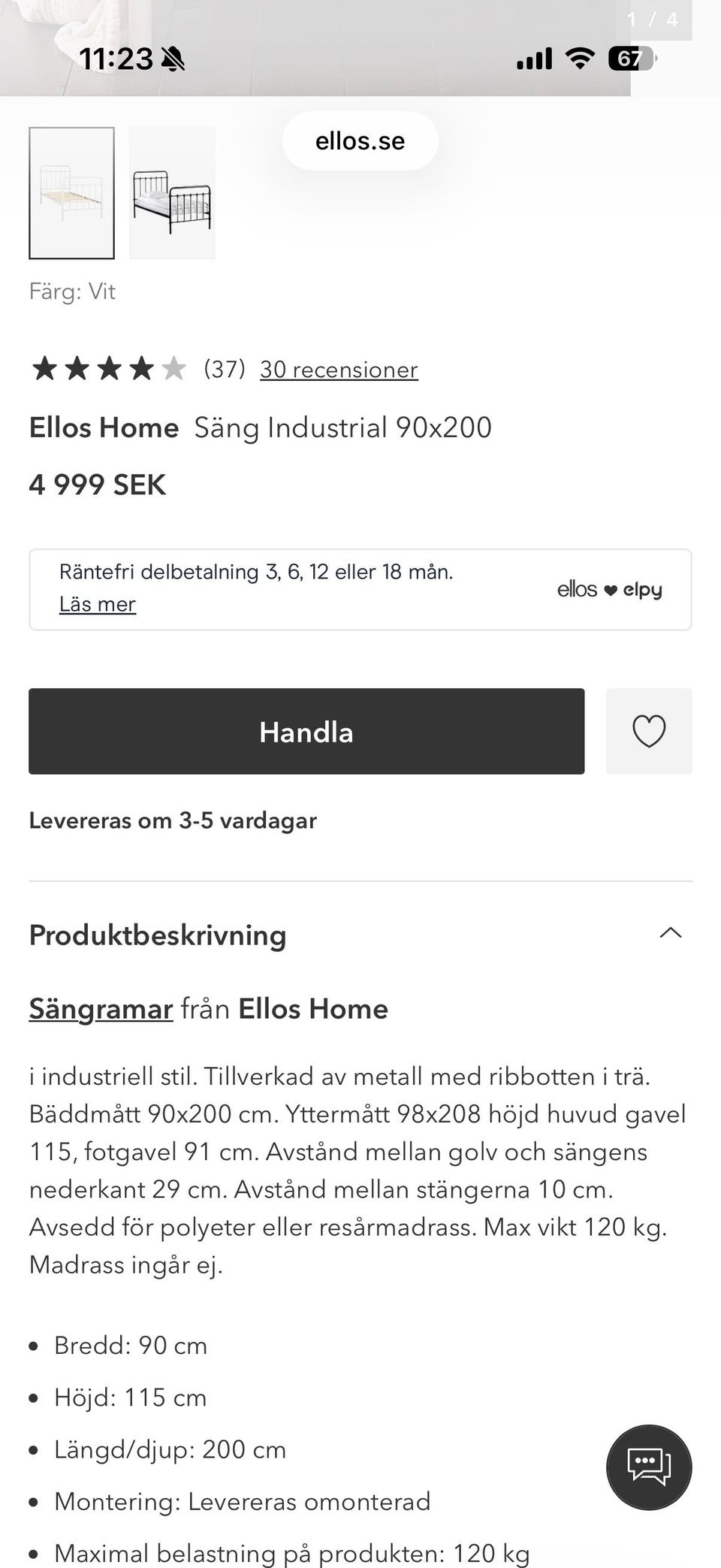Open the ellos.se address pill

(x=360, y=140)
